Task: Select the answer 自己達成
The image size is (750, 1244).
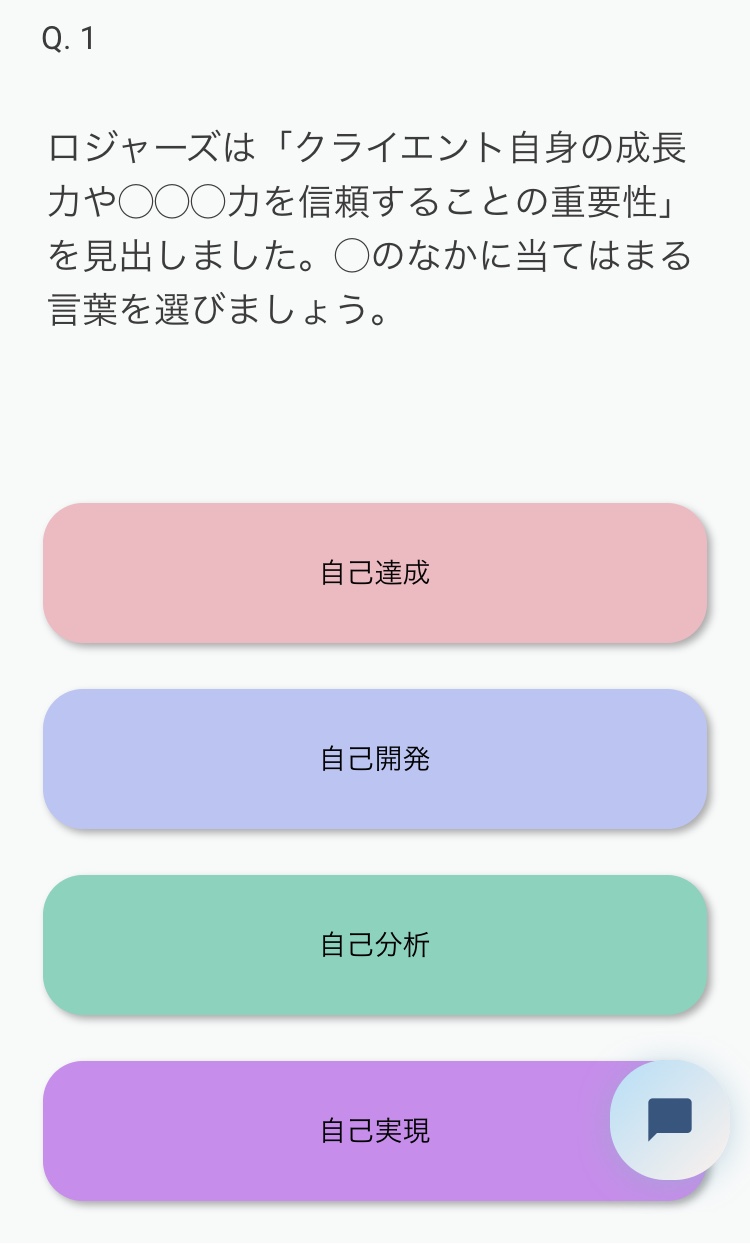Action: click(x=375, y=573)
